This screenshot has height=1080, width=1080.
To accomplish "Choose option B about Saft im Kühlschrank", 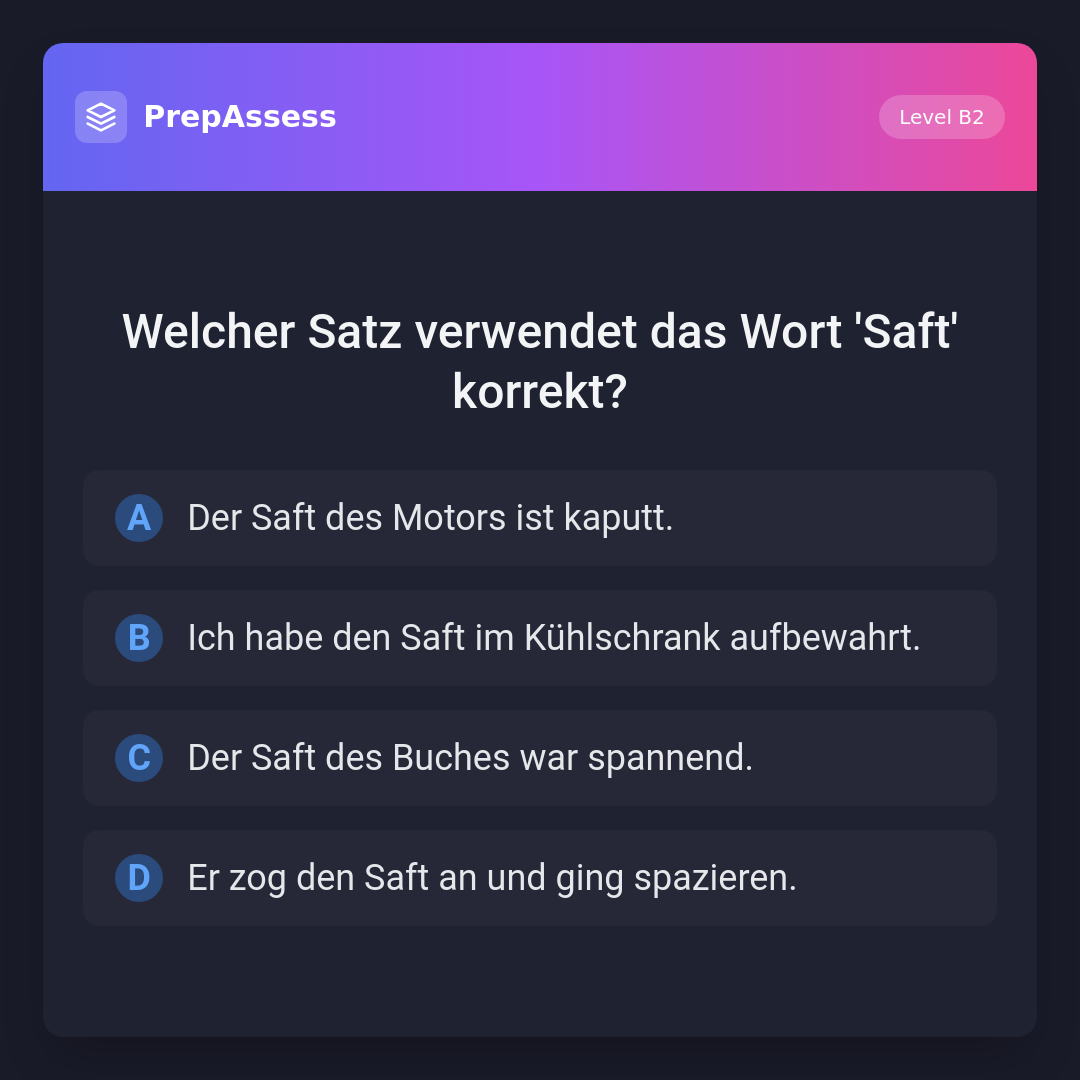I will tap(540, 638).
